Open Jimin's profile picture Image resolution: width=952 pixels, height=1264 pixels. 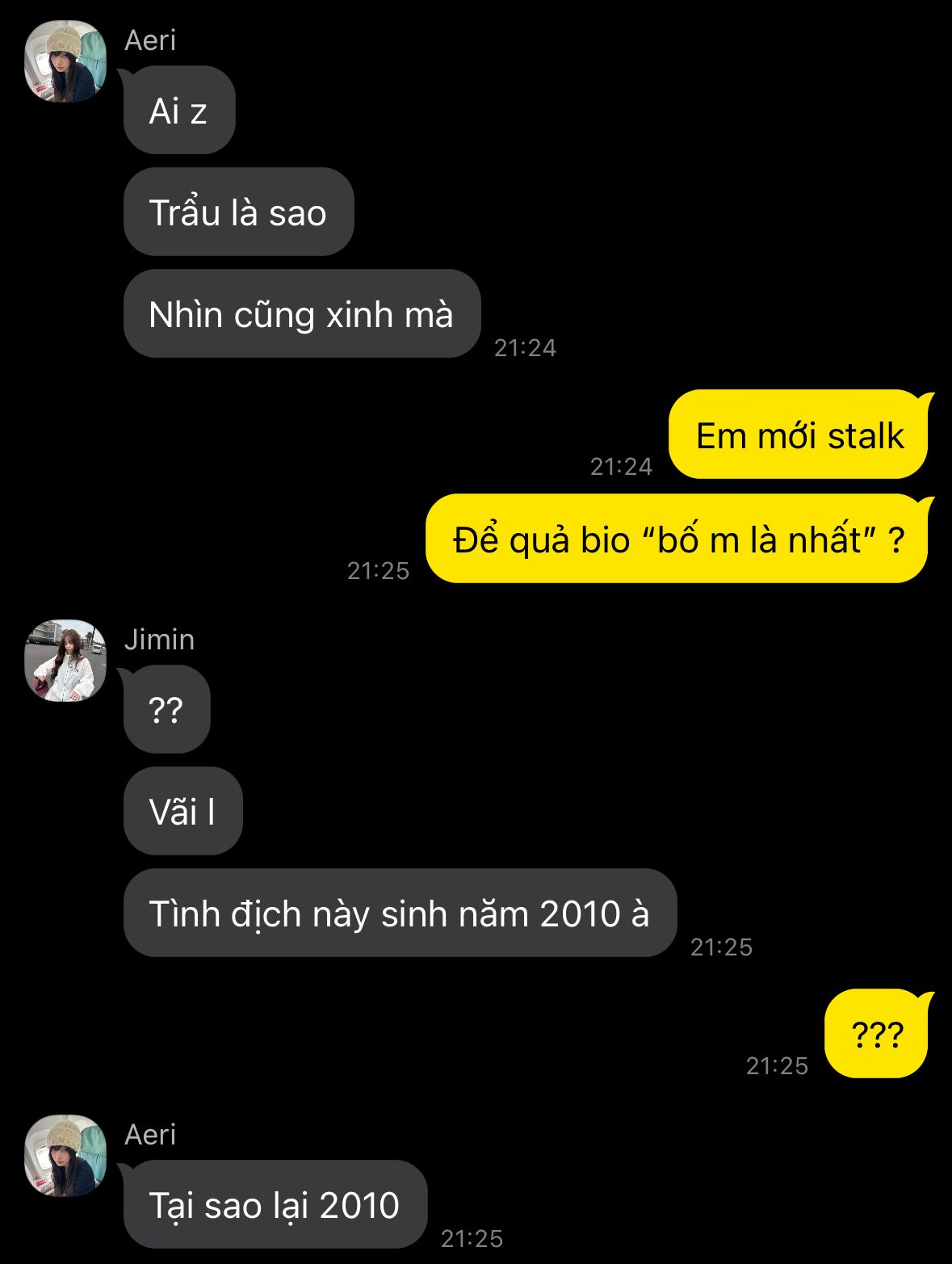click(65, 660)
